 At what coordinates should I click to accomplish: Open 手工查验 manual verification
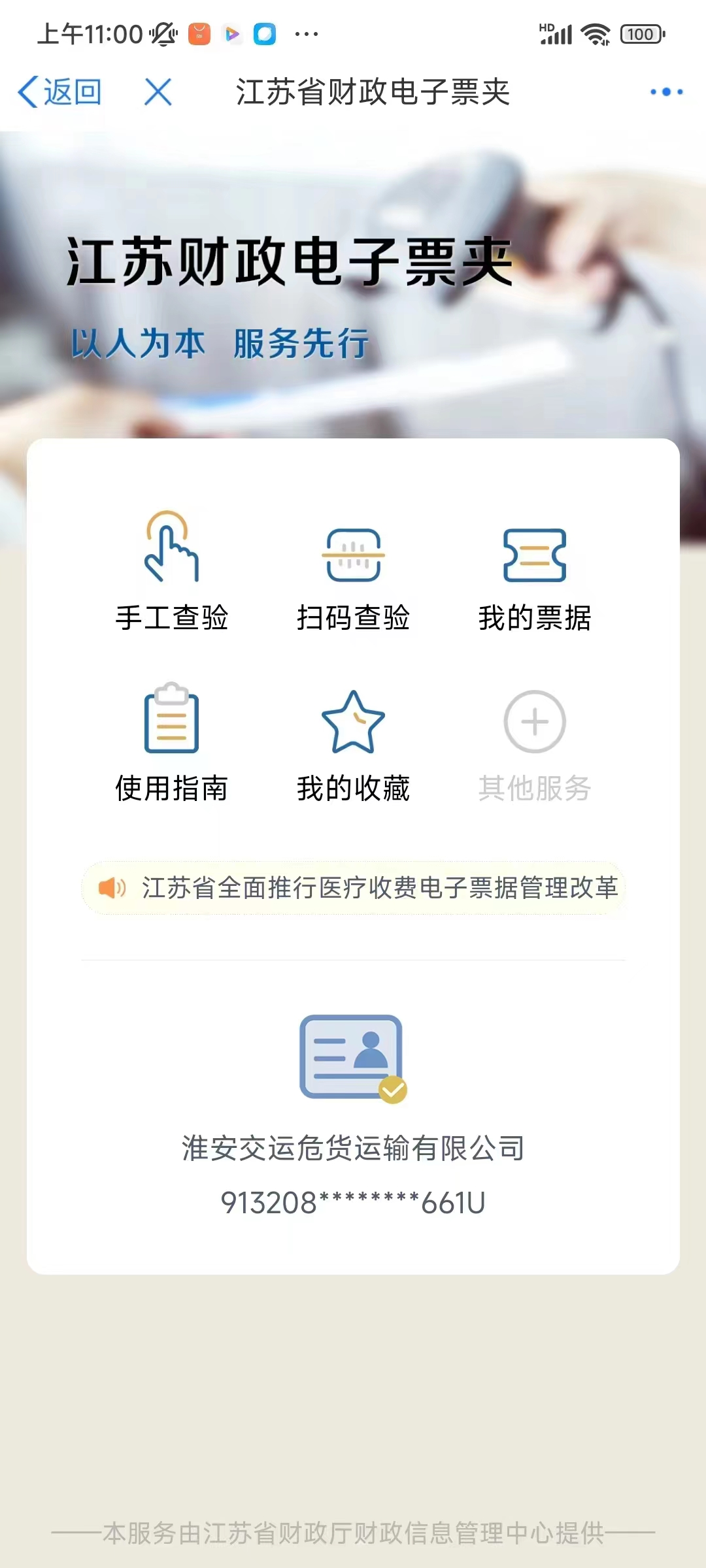pyautogui.click(x=171, y=571)
